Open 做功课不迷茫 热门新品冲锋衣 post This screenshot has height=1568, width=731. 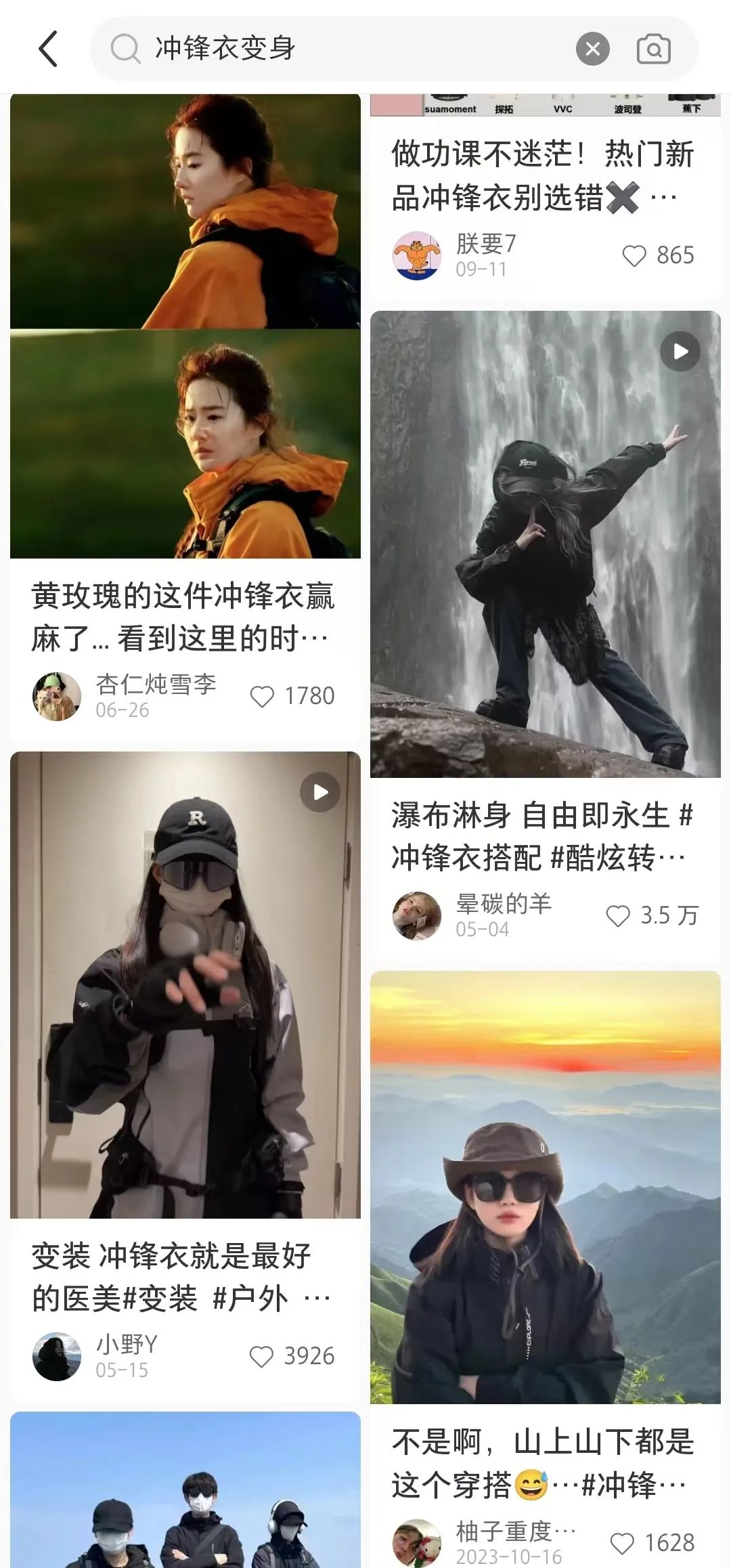point(544,175)
